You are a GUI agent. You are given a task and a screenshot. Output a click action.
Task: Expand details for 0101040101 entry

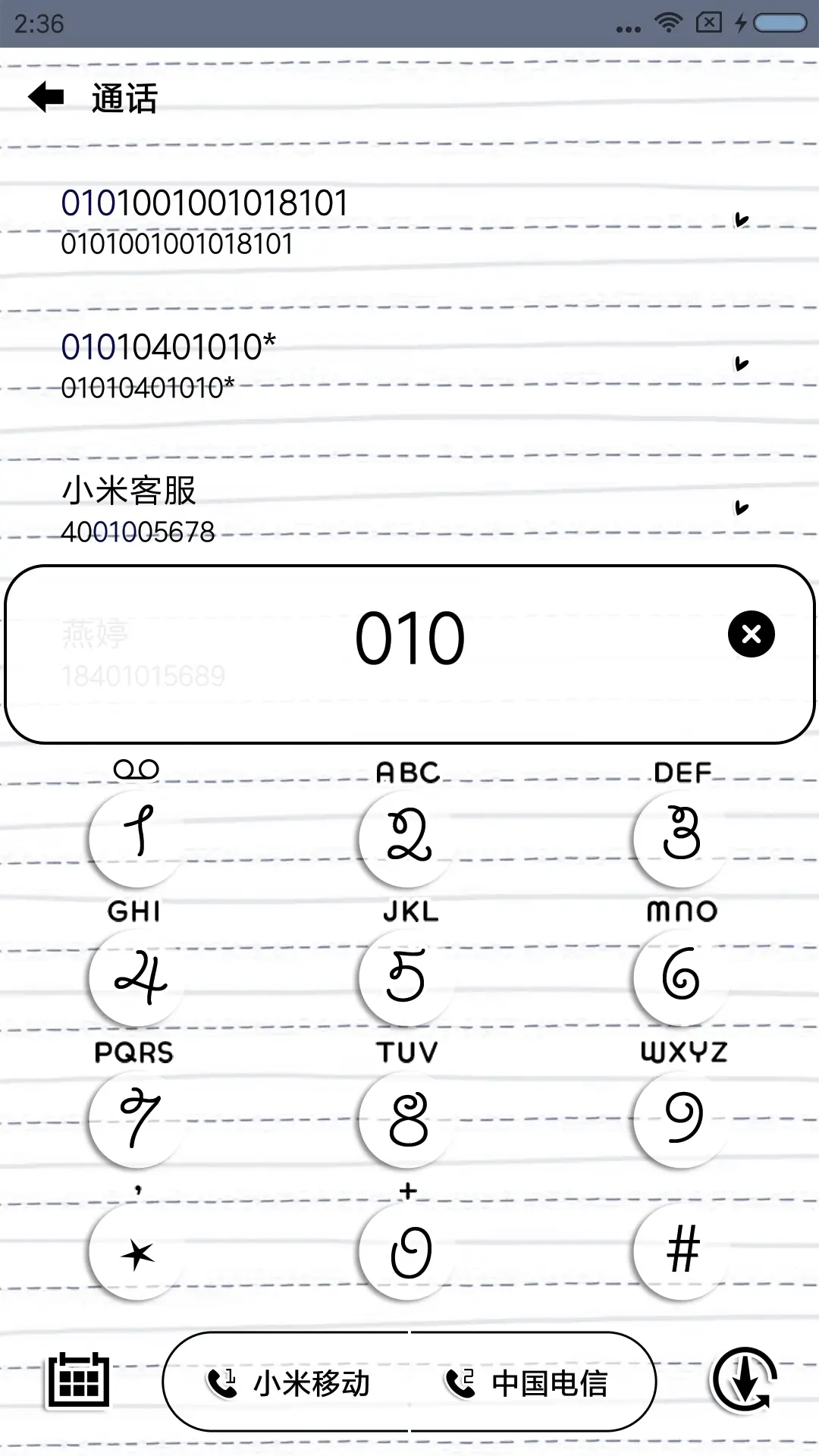739,364
